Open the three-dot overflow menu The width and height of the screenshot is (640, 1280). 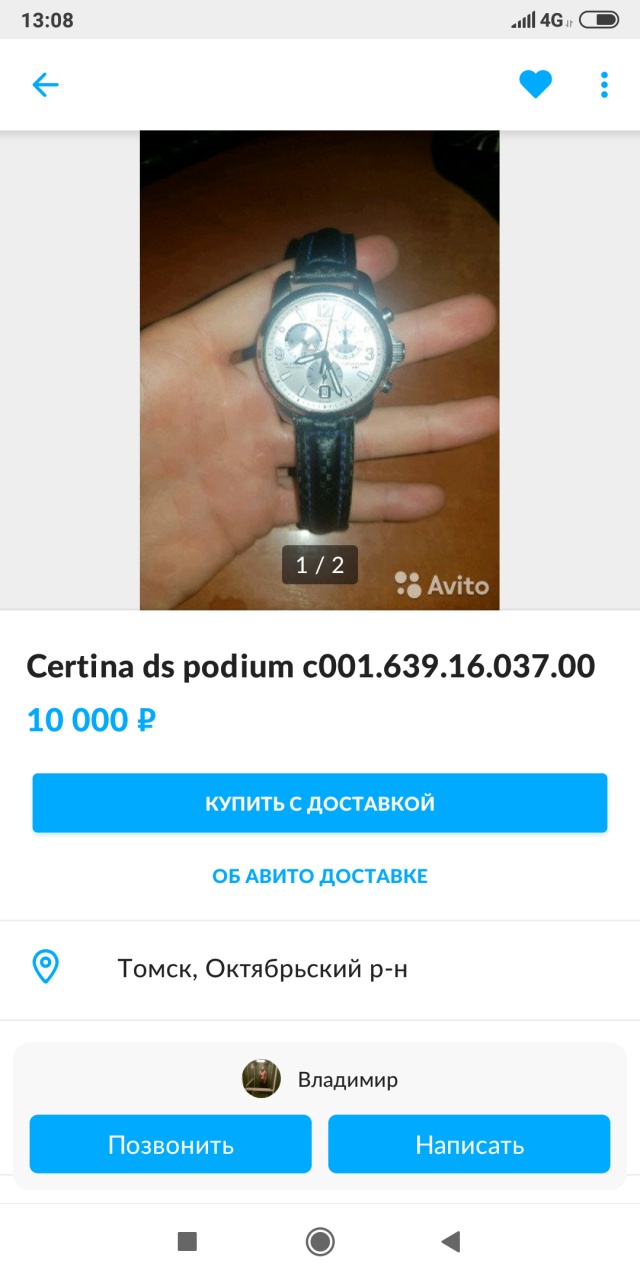point(604,85)
